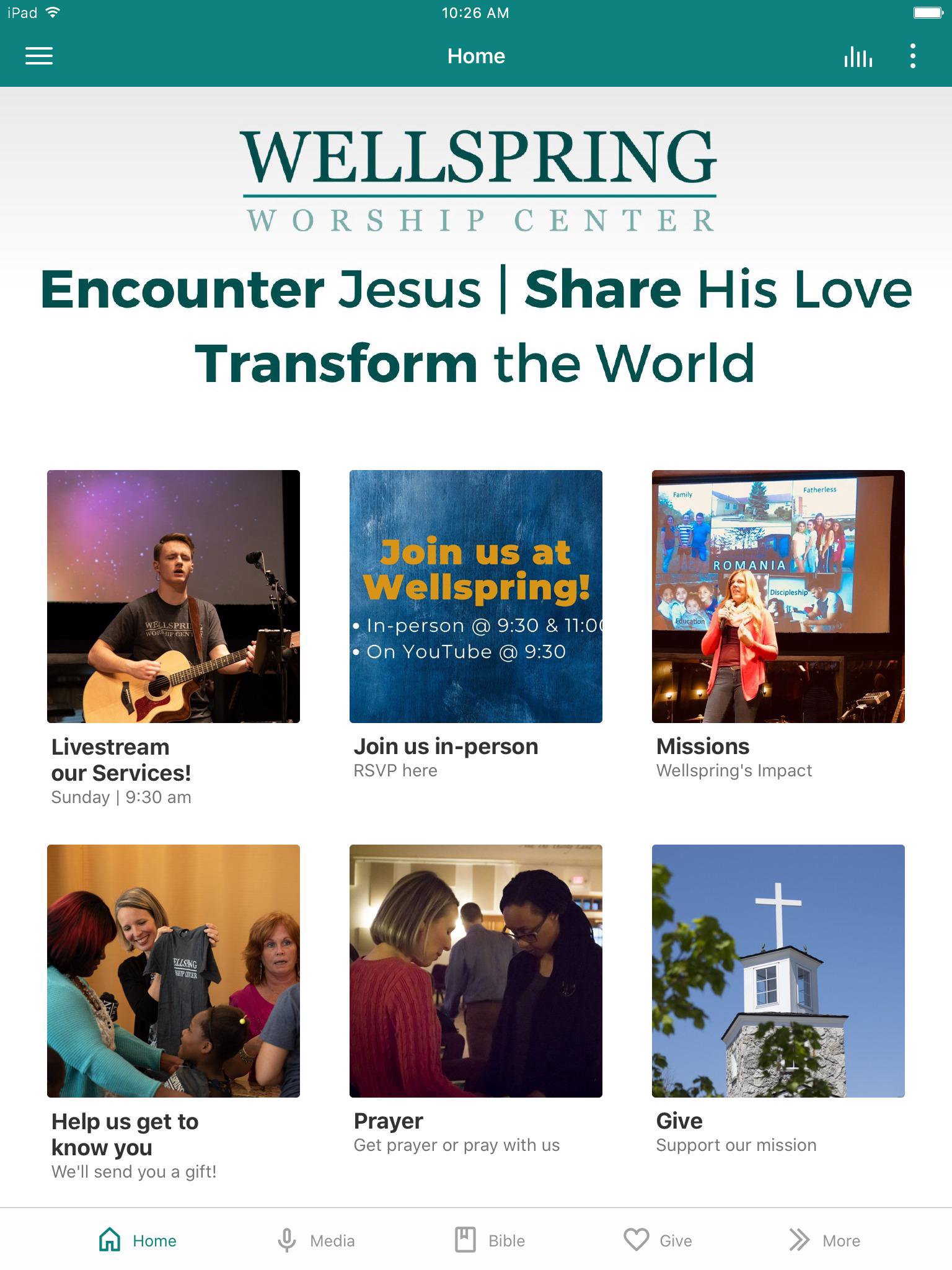
Task: Open the now-playing audio bars icon
Action: point(858,56)
